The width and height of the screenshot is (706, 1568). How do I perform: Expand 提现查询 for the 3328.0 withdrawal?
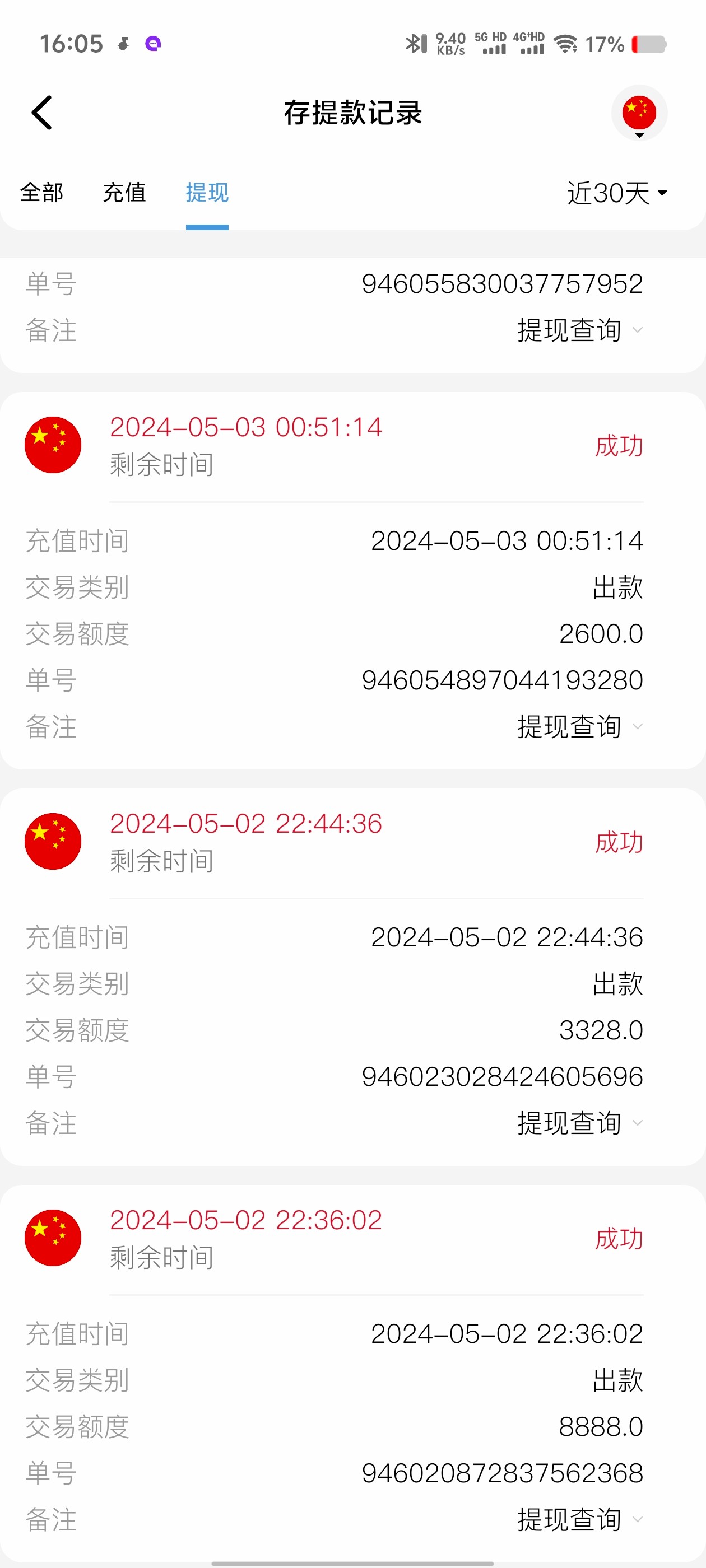coord(579,1123)
